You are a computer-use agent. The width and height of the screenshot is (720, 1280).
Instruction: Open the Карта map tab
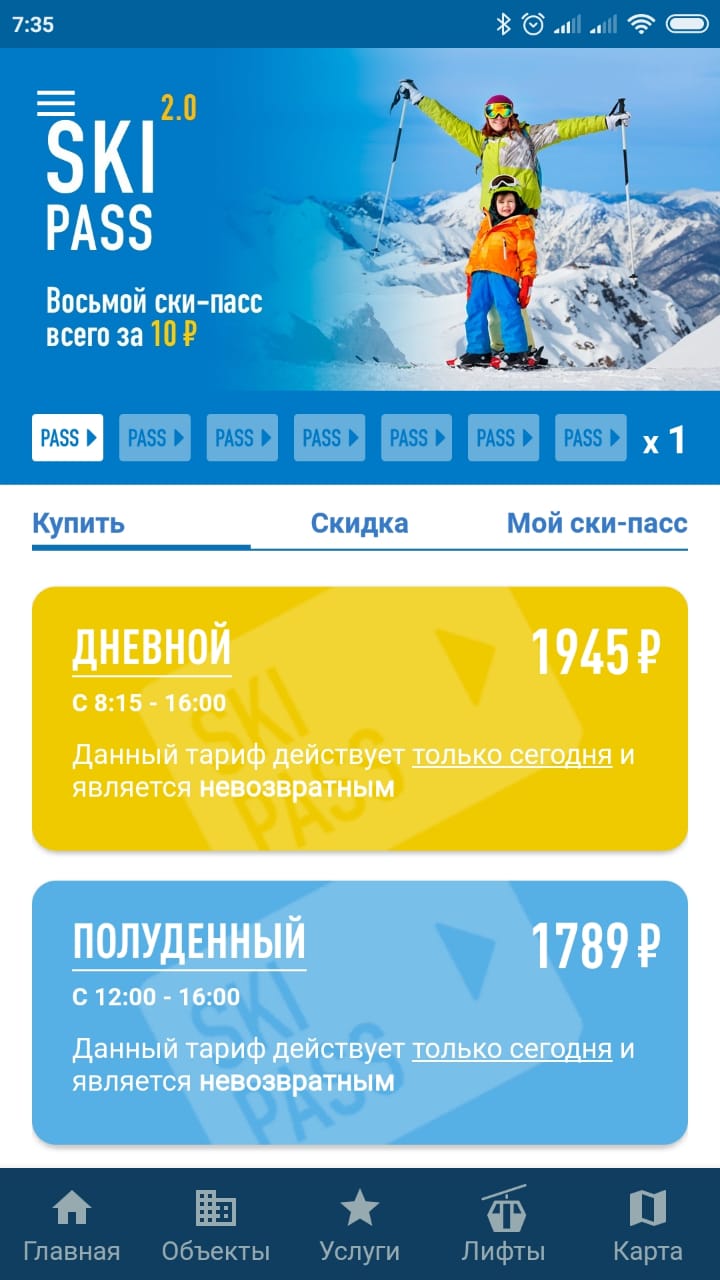648,1225
